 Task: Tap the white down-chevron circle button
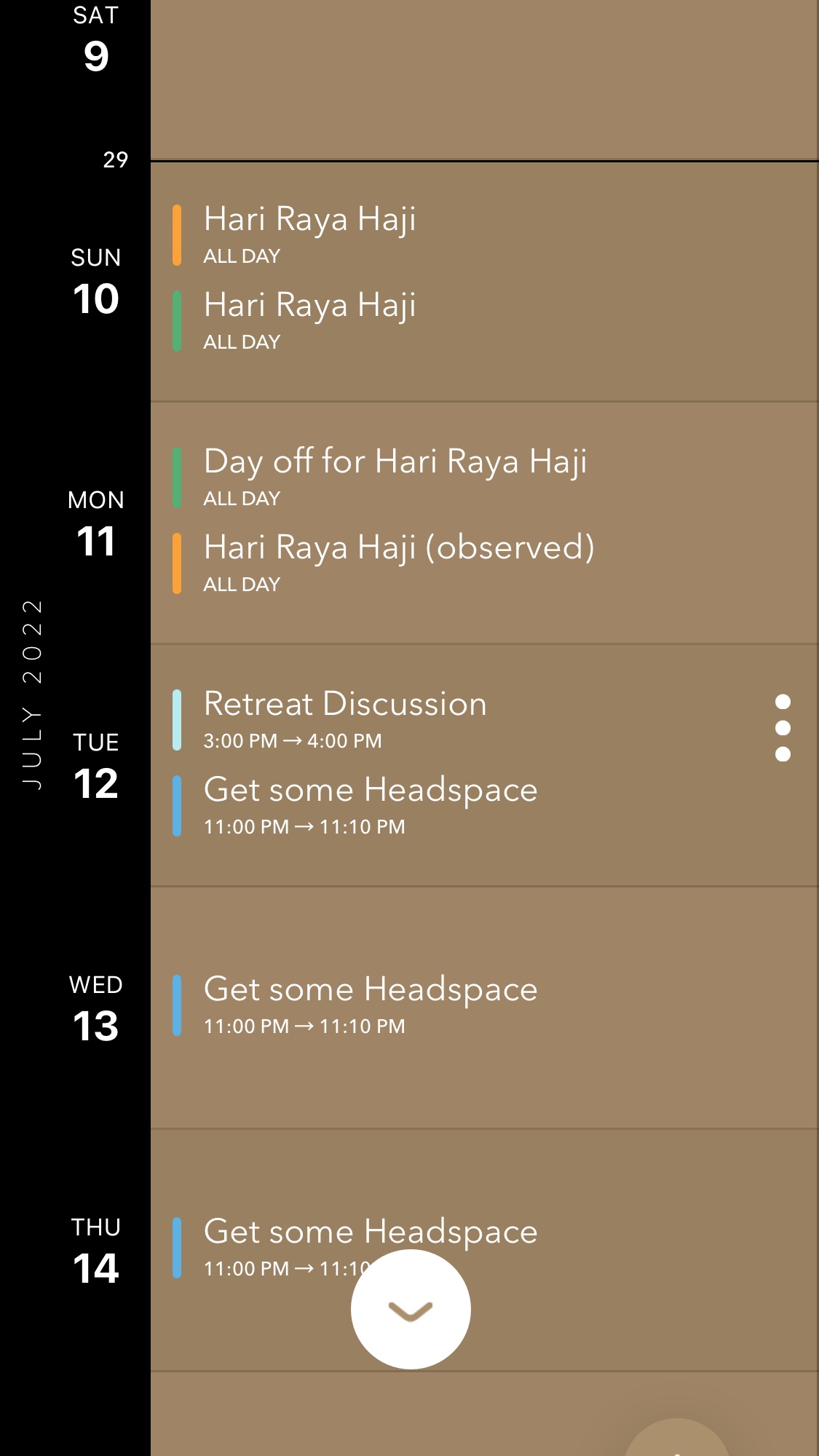[411, 1309]
